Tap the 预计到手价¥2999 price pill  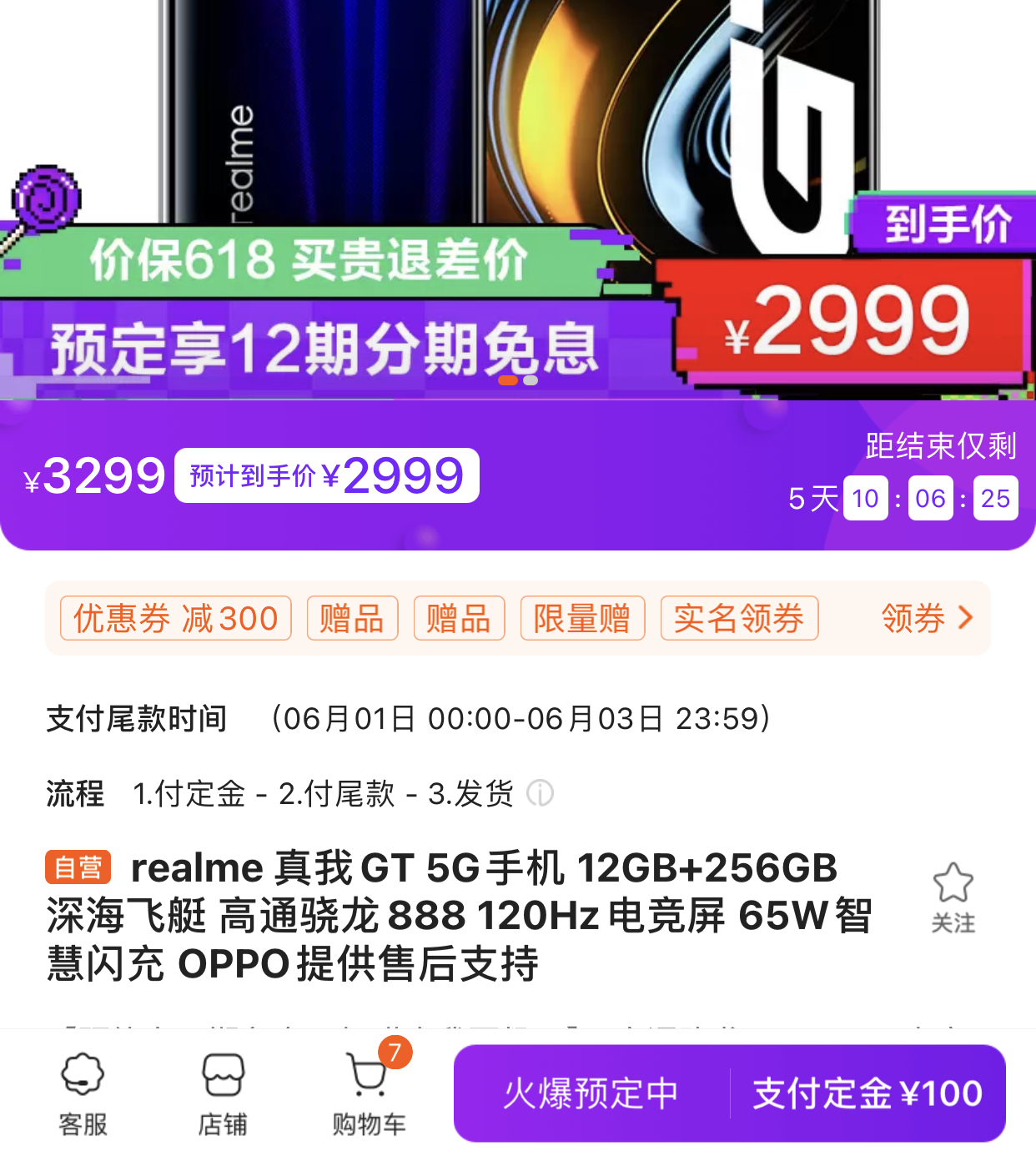coord(325,475)
